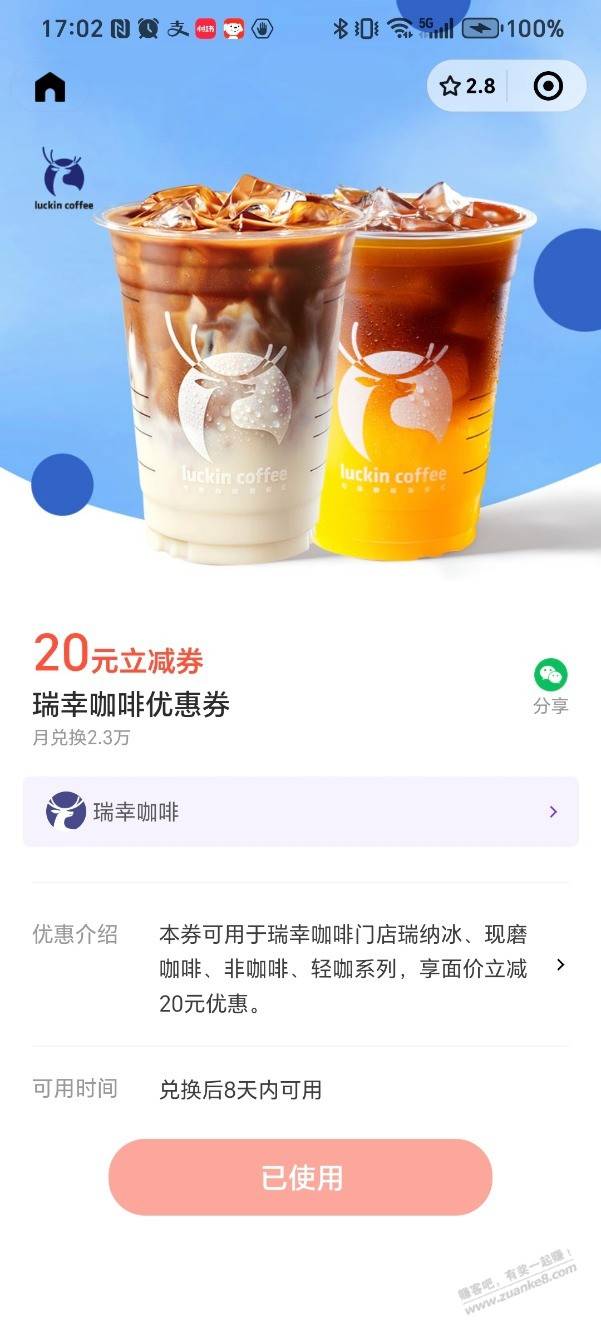This screenshot has width=601, height=1334.
Task: Open the 瑞幸咖啡 merchant row
Action: [301, 812]
